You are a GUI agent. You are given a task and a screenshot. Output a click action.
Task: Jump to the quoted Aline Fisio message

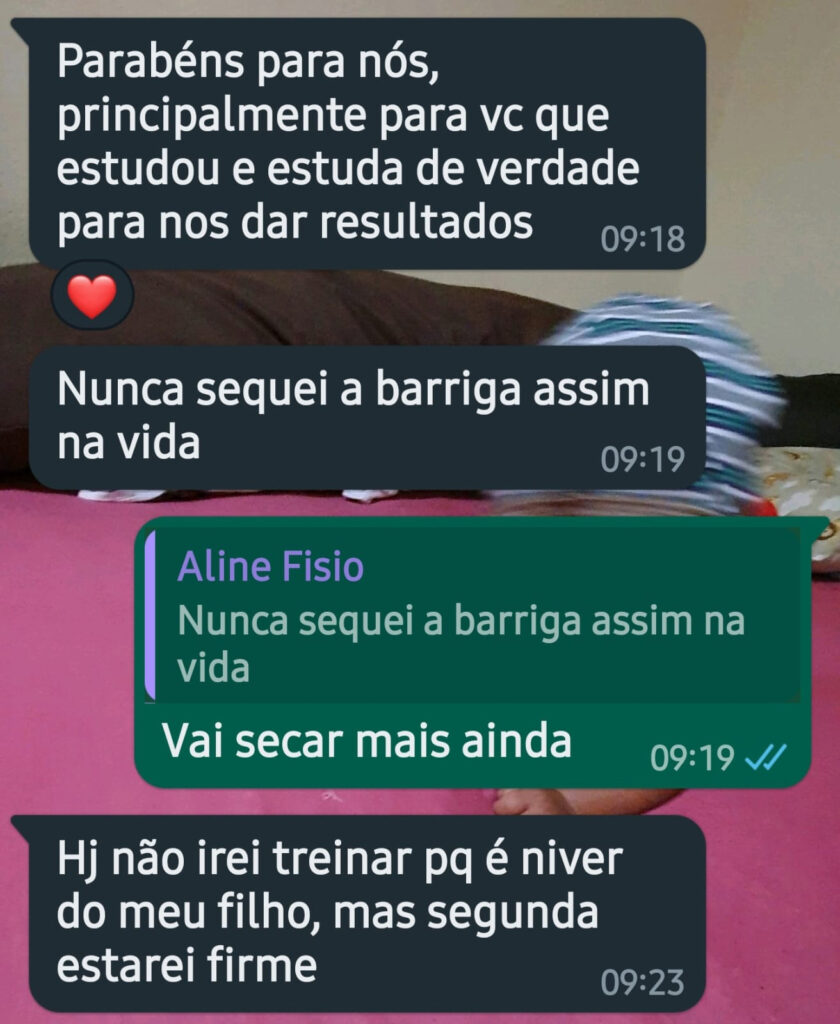click(x=472, y=618)
